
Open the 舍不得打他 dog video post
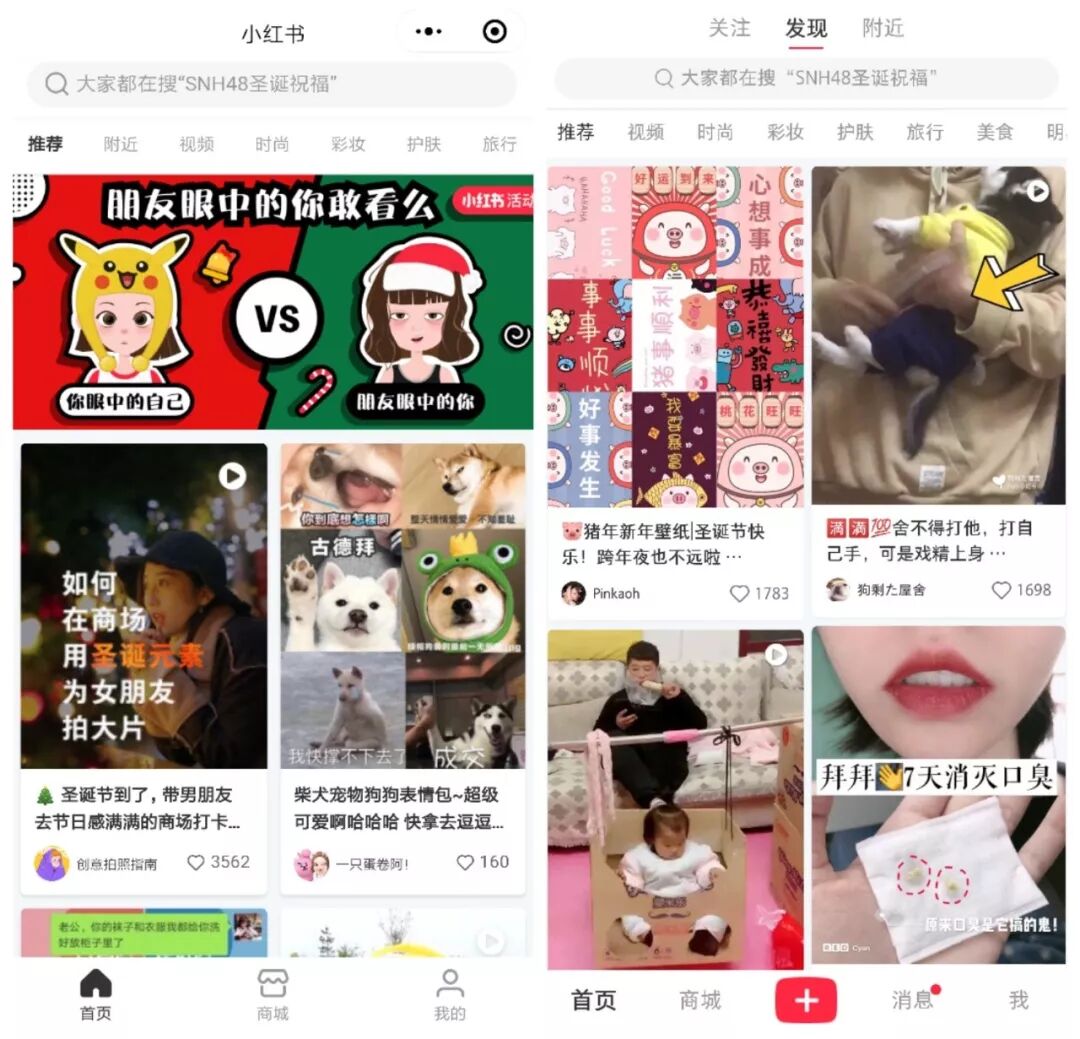point(938,335)
